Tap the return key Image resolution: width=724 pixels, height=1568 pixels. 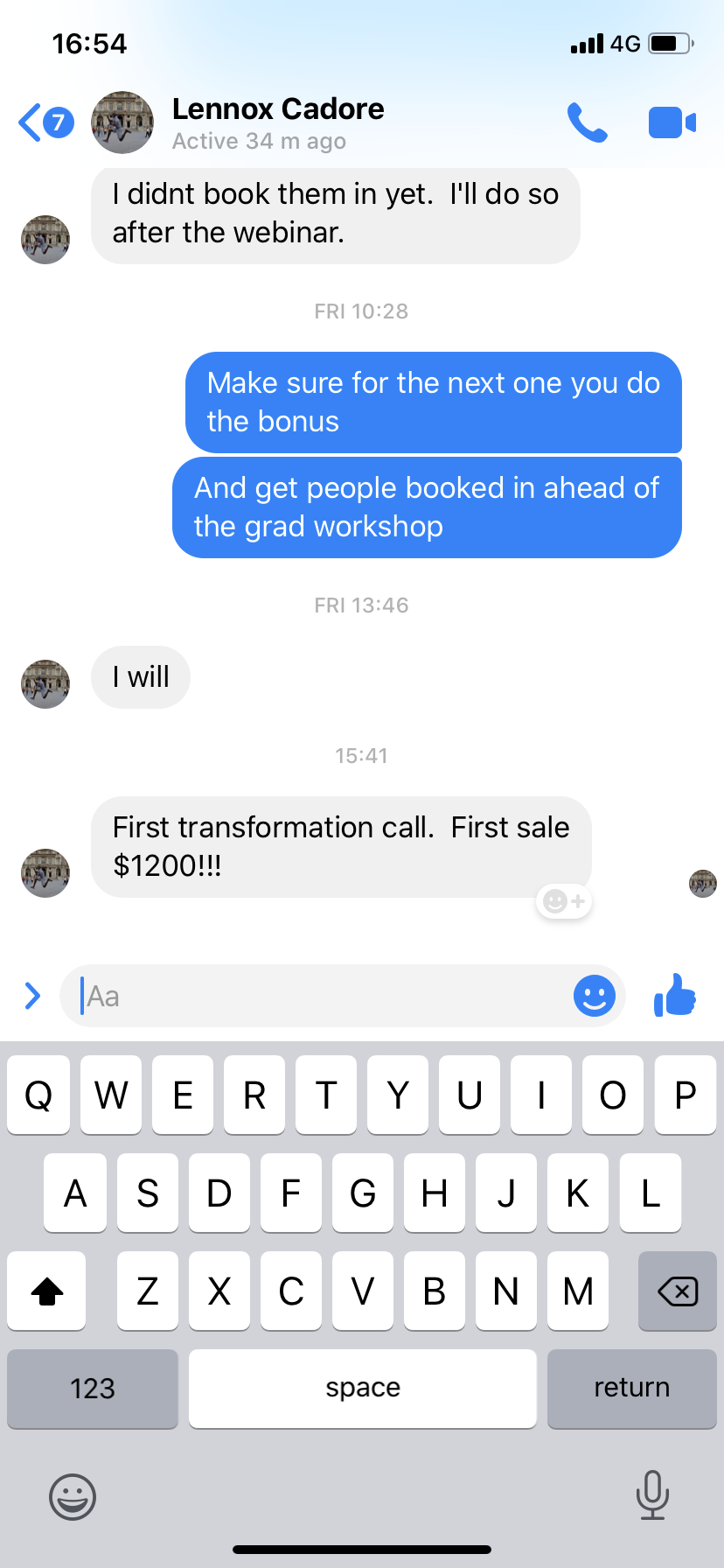(x=631, y=1389)
